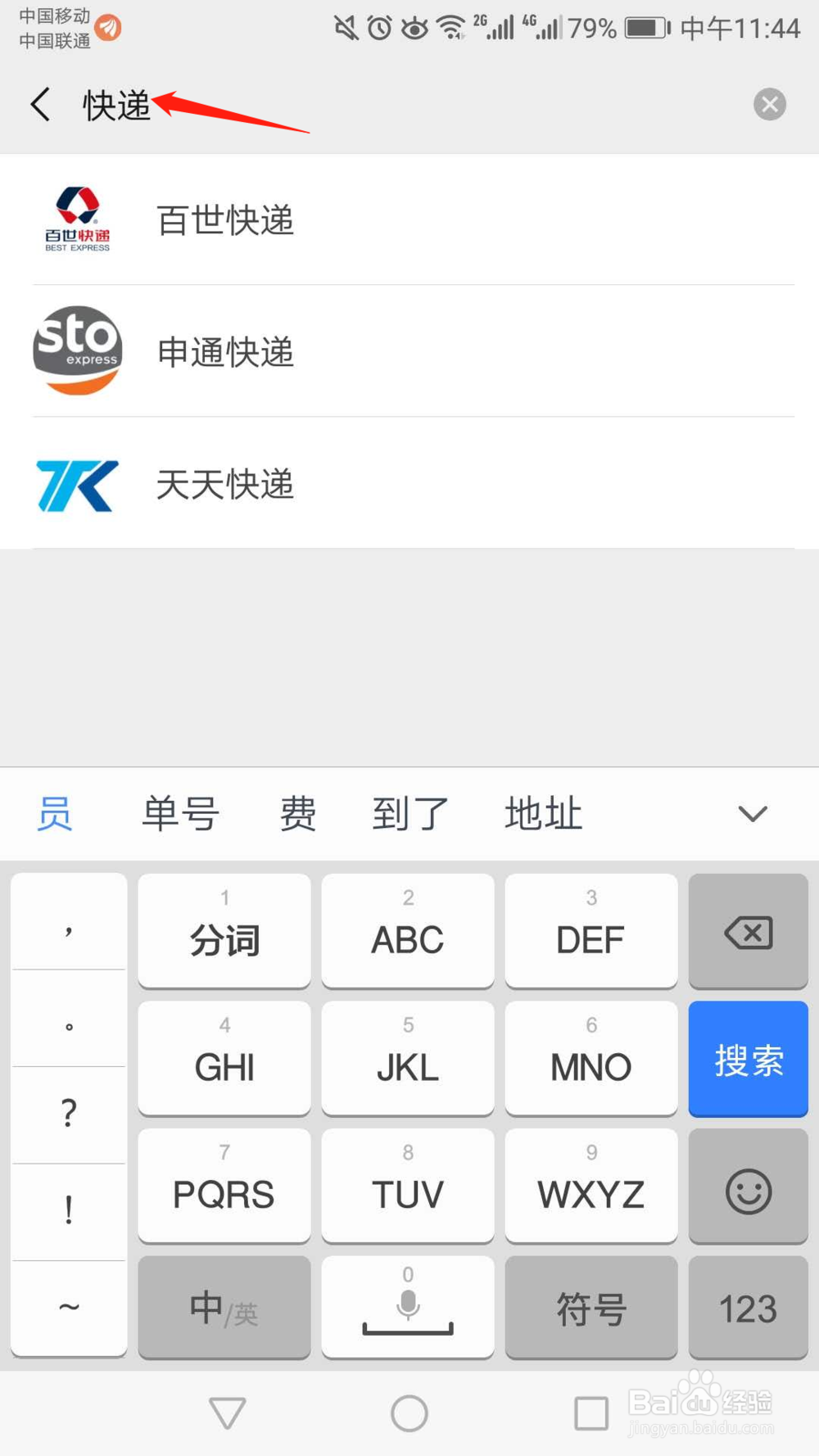
Task: Tap the STO Express logo icon
Action: click(x=78, y=350)
